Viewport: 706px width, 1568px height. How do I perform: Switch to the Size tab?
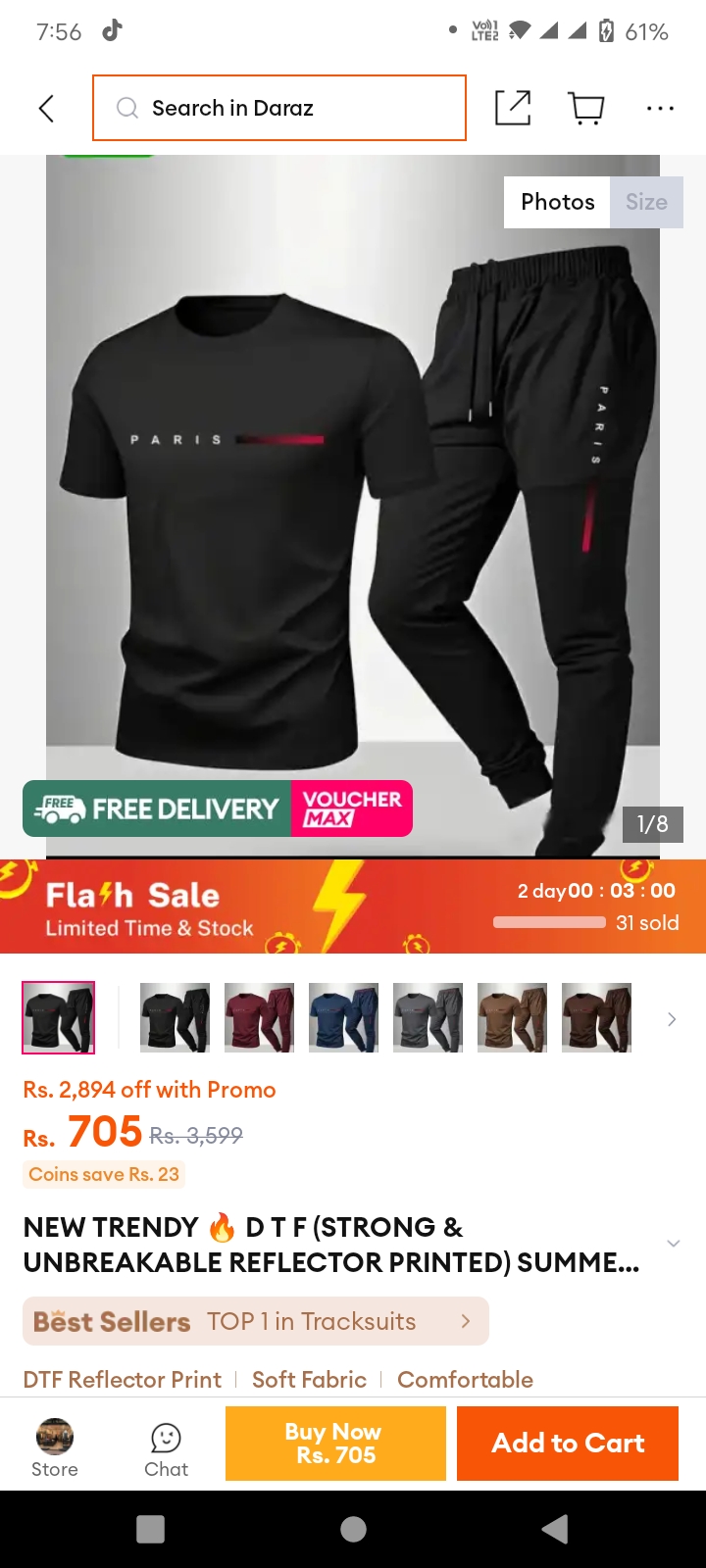pos(646,202)
